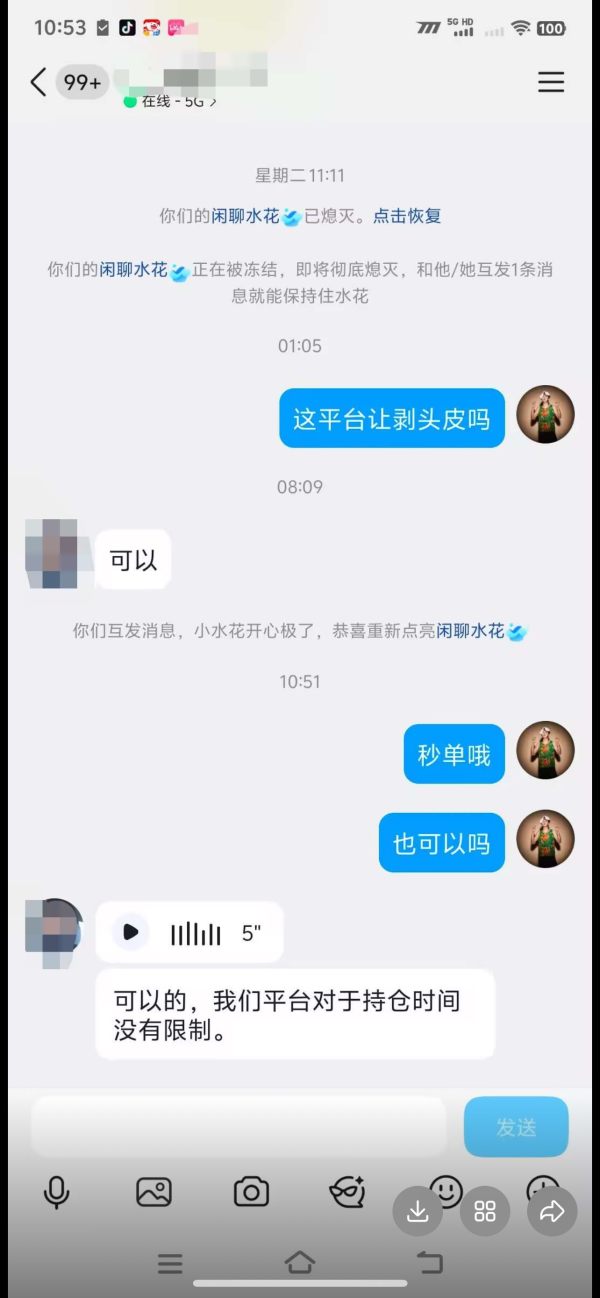Open the photo gallery picker
Screen dimensions: 600x1298
(154, 1192)
